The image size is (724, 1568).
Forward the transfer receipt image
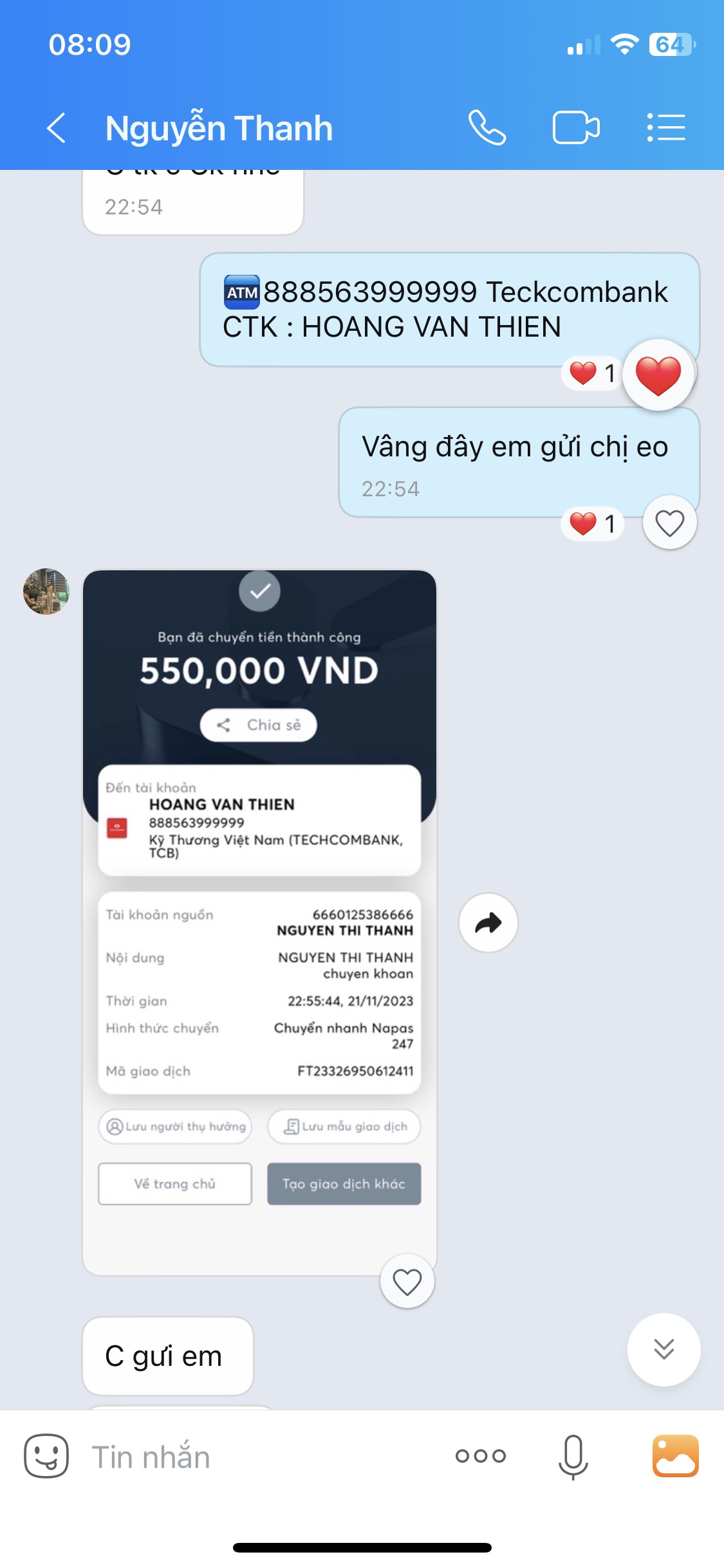coord(488,923)
